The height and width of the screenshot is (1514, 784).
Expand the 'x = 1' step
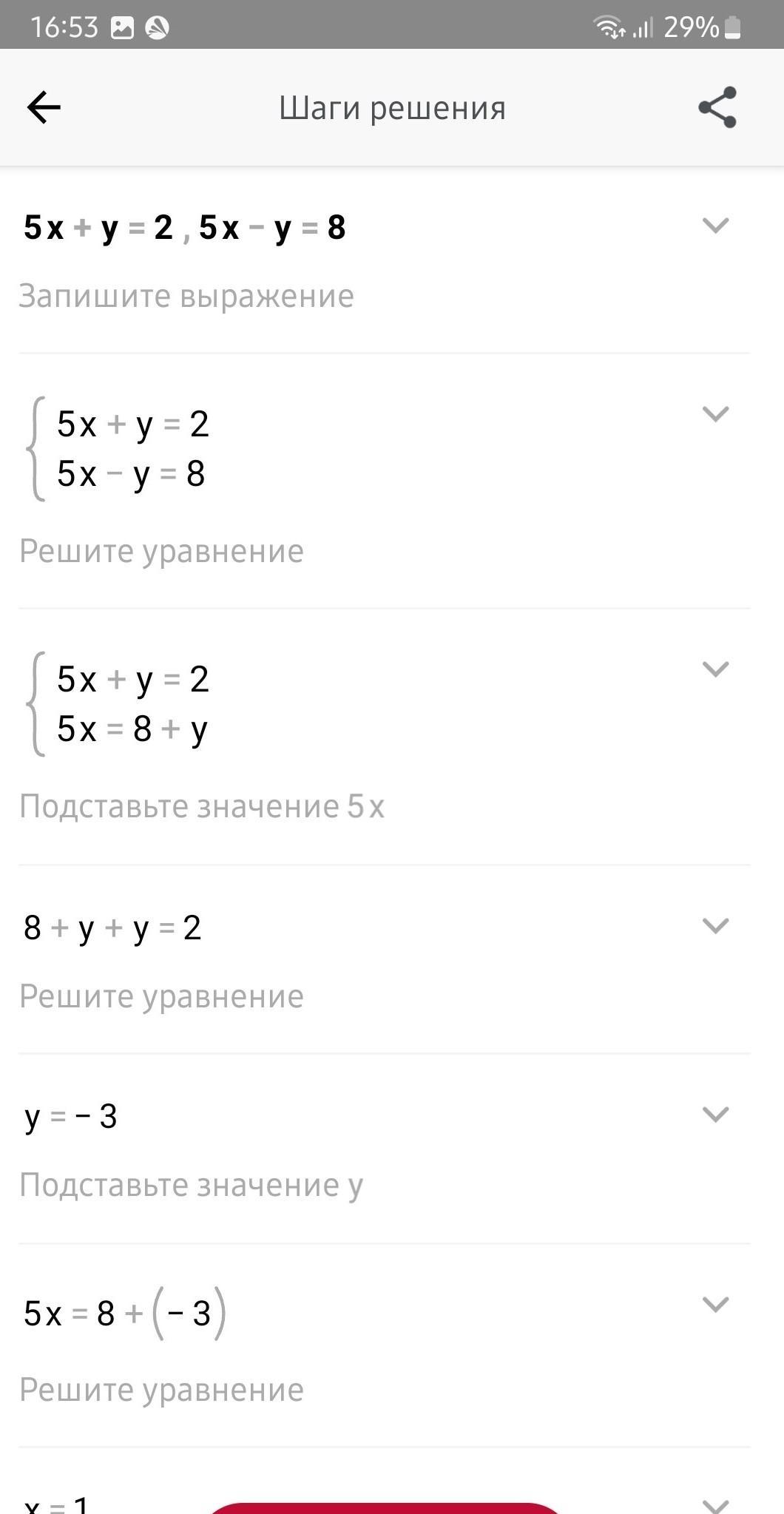[x=715, y=1504]
